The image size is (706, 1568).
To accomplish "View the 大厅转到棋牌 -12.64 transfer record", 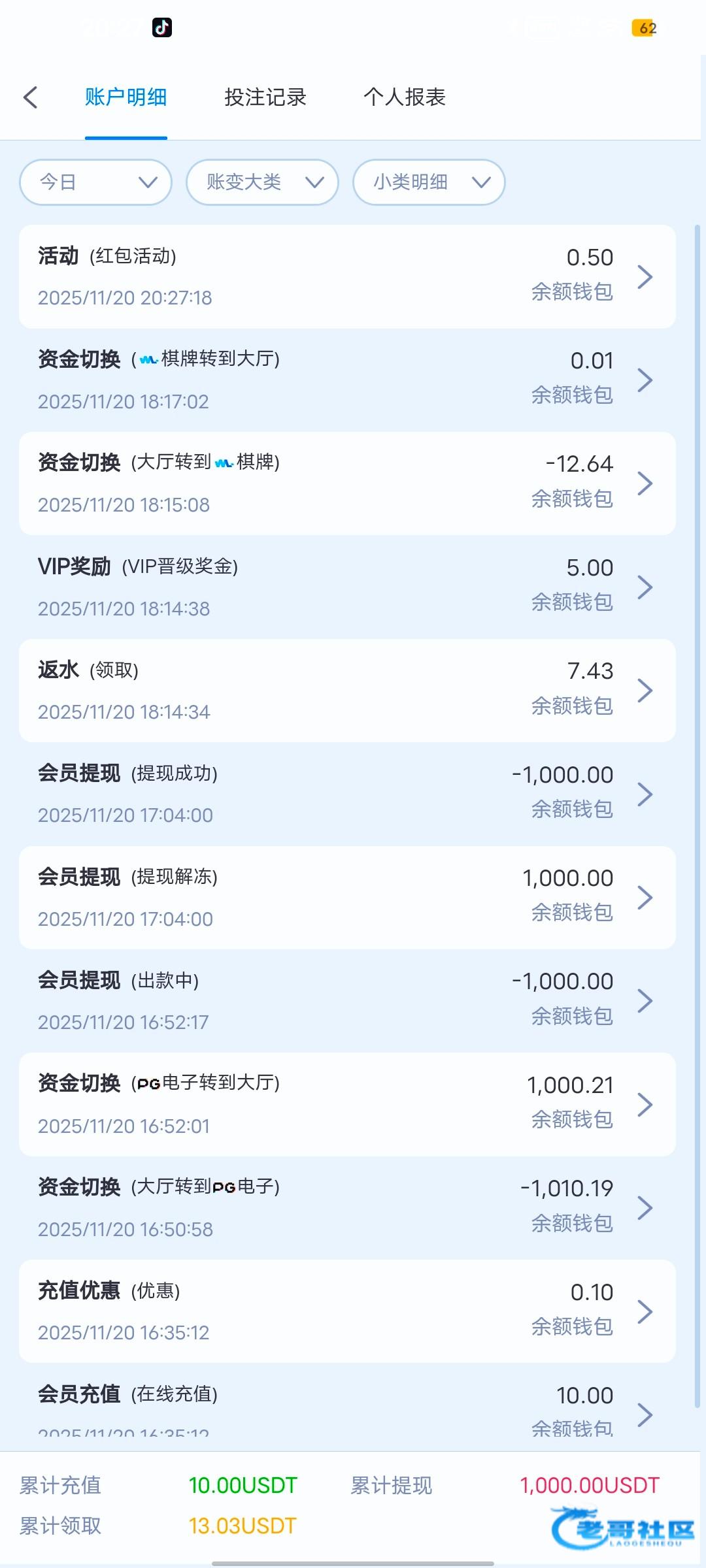I will [346, 483].
